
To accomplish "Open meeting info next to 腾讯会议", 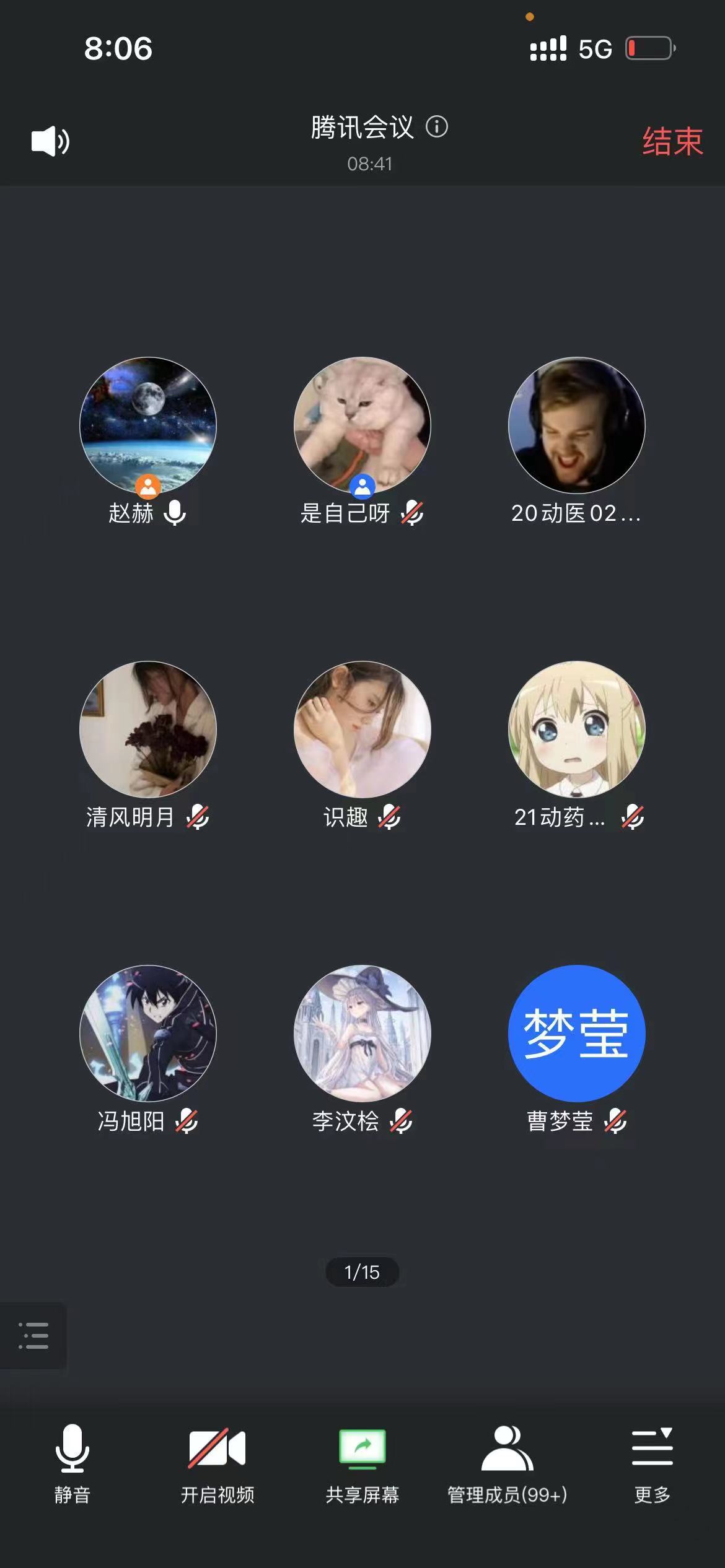I will coord(437,127).
